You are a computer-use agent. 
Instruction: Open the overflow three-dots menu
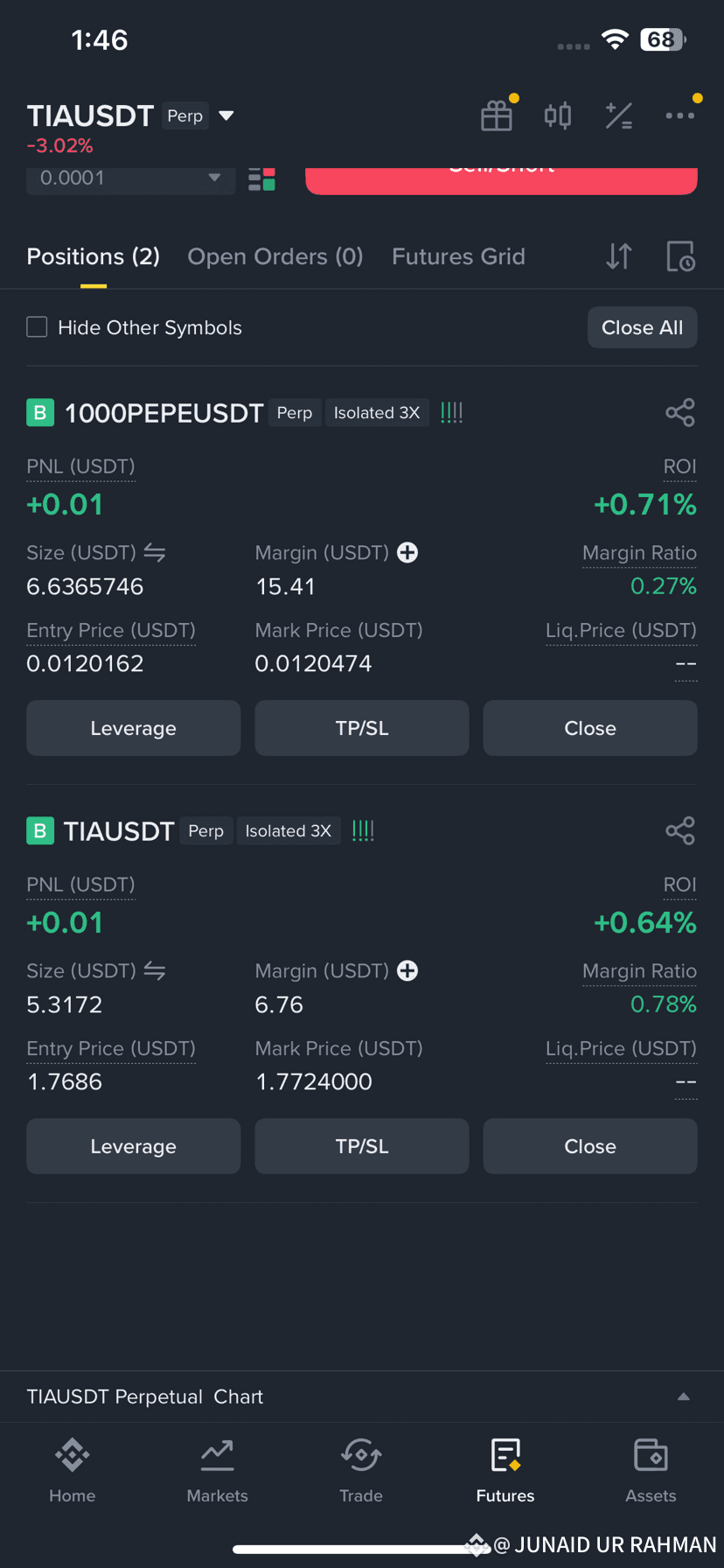tap(679, 115)
